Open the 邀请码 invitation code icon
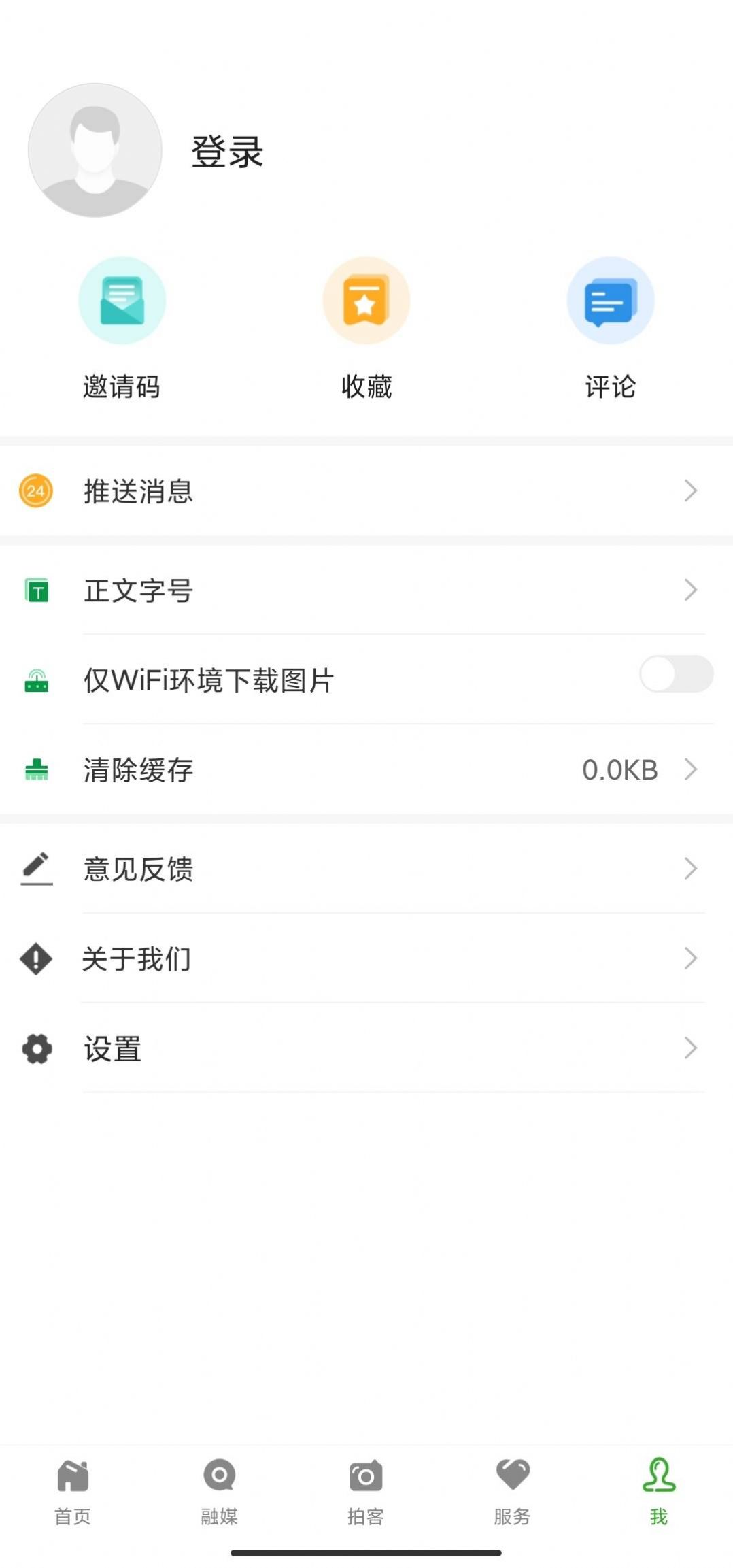Screen dimensions: 733x1568 (x=122, y=301)
